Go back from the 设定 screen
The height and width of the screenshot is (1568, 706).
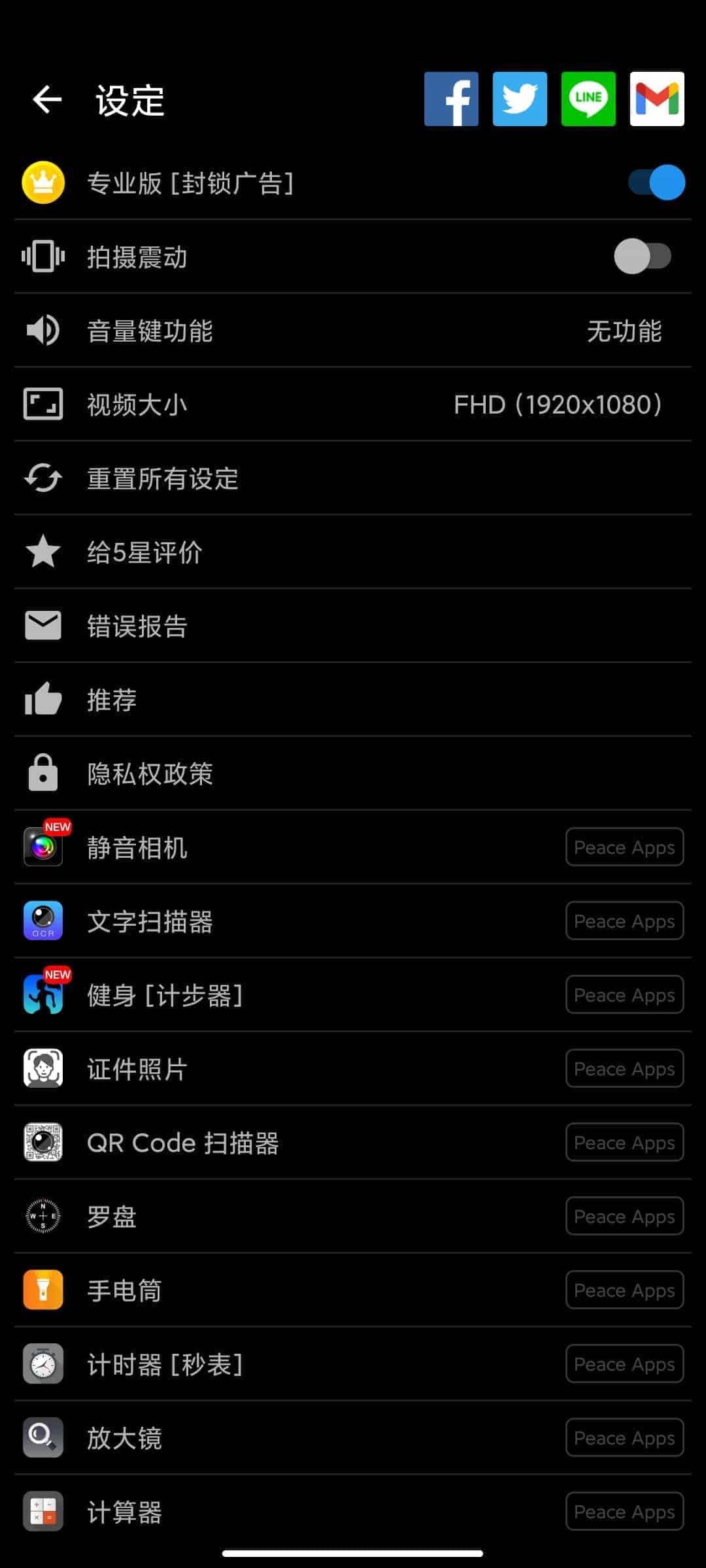(47, 100)
